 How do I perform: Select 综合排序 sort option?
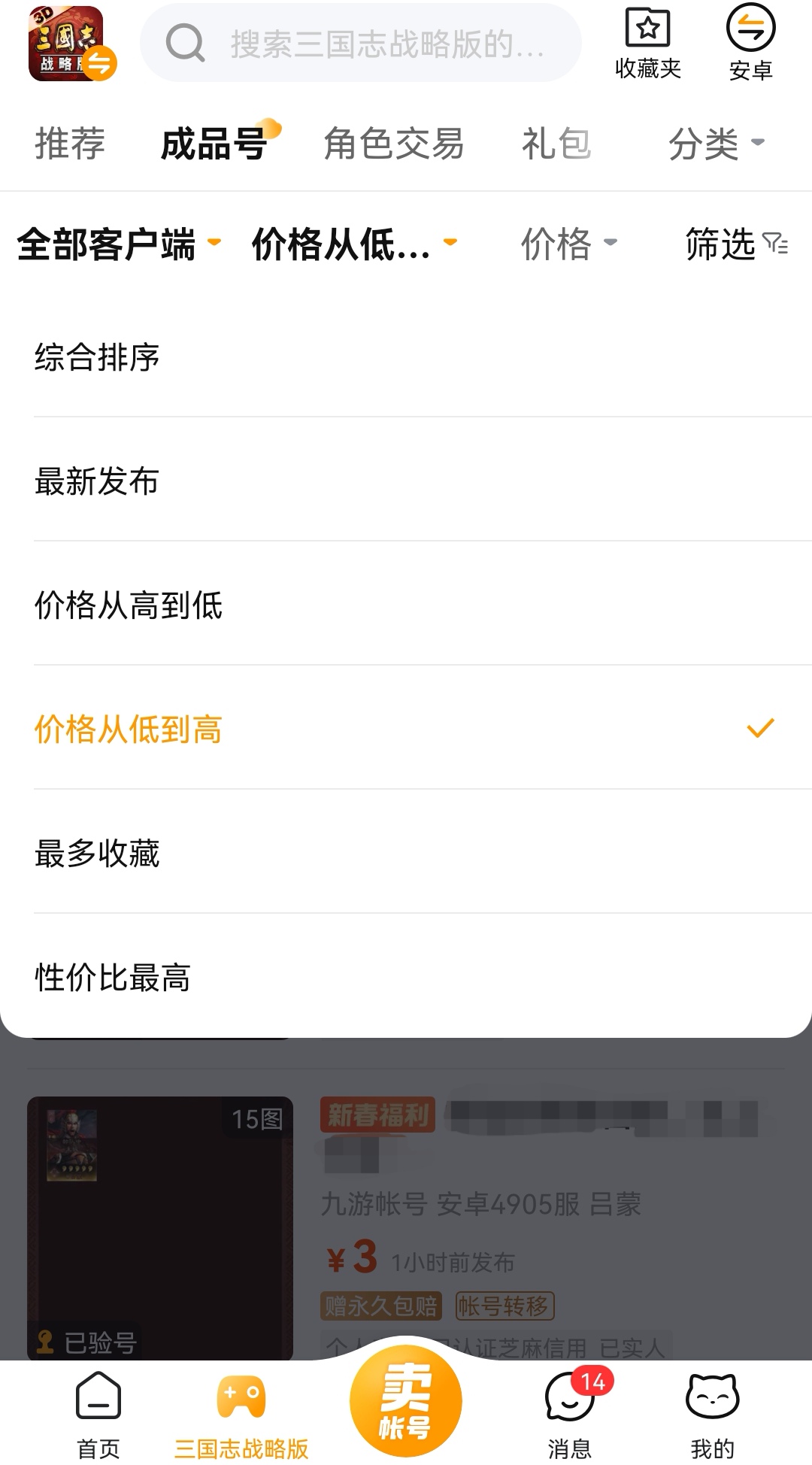click(x=98, y=357)
